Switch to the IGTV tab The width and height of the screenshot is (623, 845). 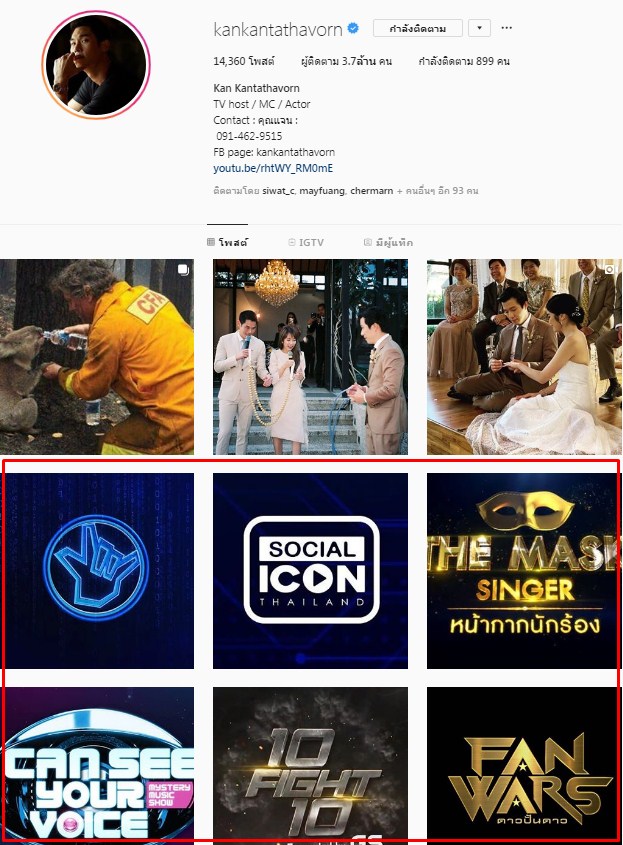click(306, 242)
